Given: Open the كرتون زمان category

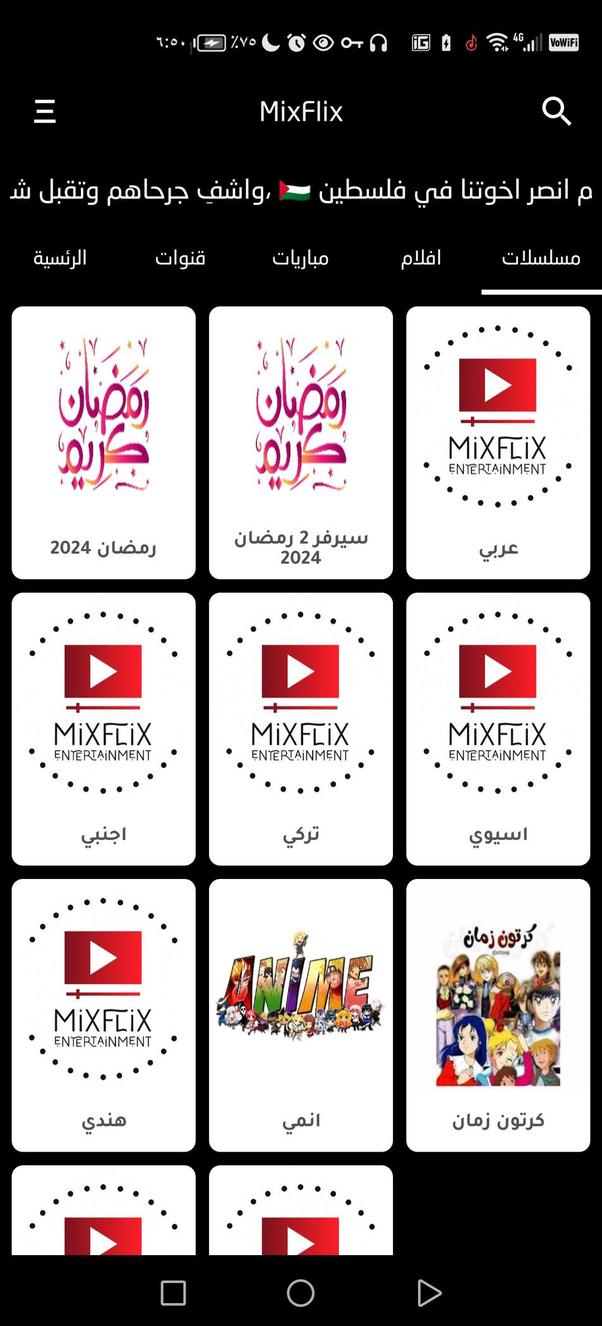Looking at the screenshot, I should pyautogui.click(x=498, y=1014).
